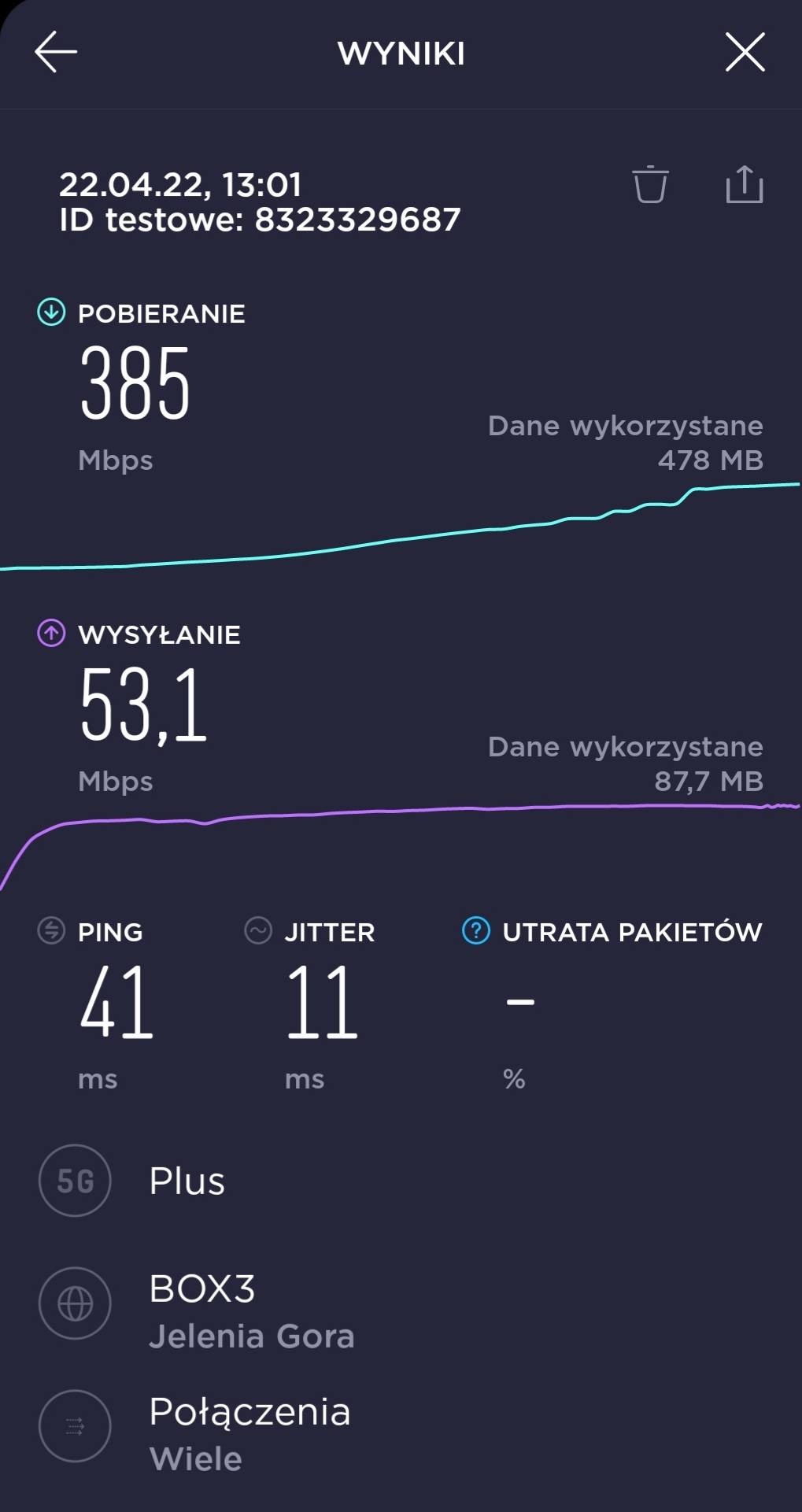
Task: Open the Utrata pakietów help icon
Action: point(476,931)
